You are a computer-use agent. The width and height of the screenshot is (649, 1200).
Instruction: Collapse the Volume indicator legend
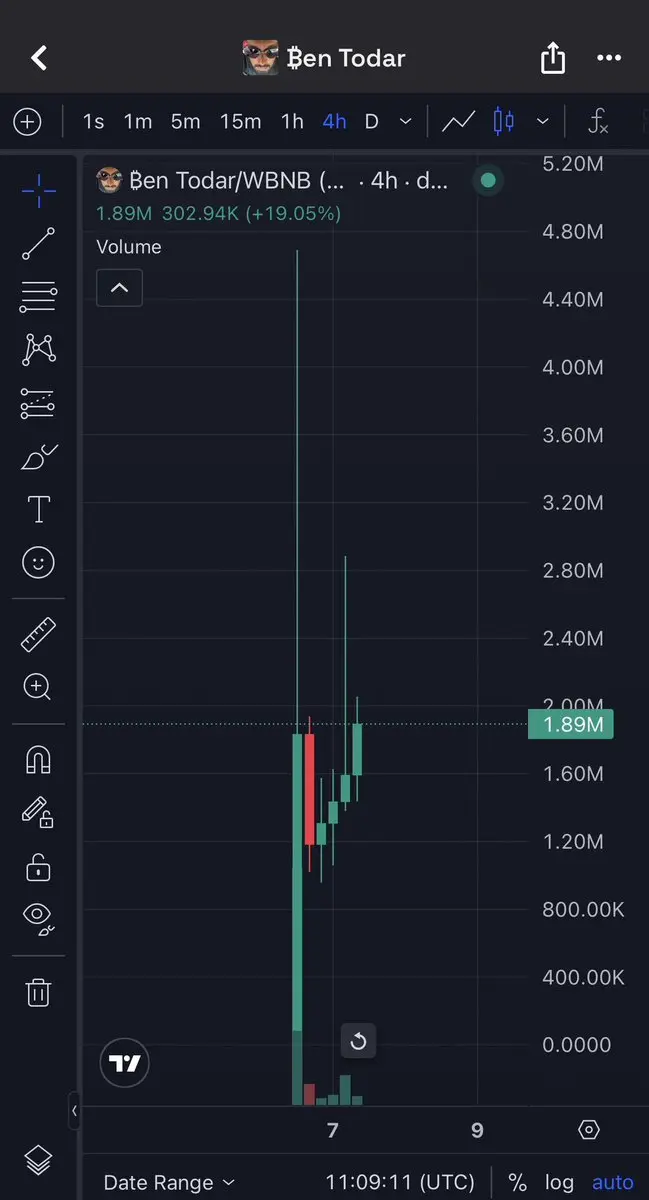click(x=119, y=288)
